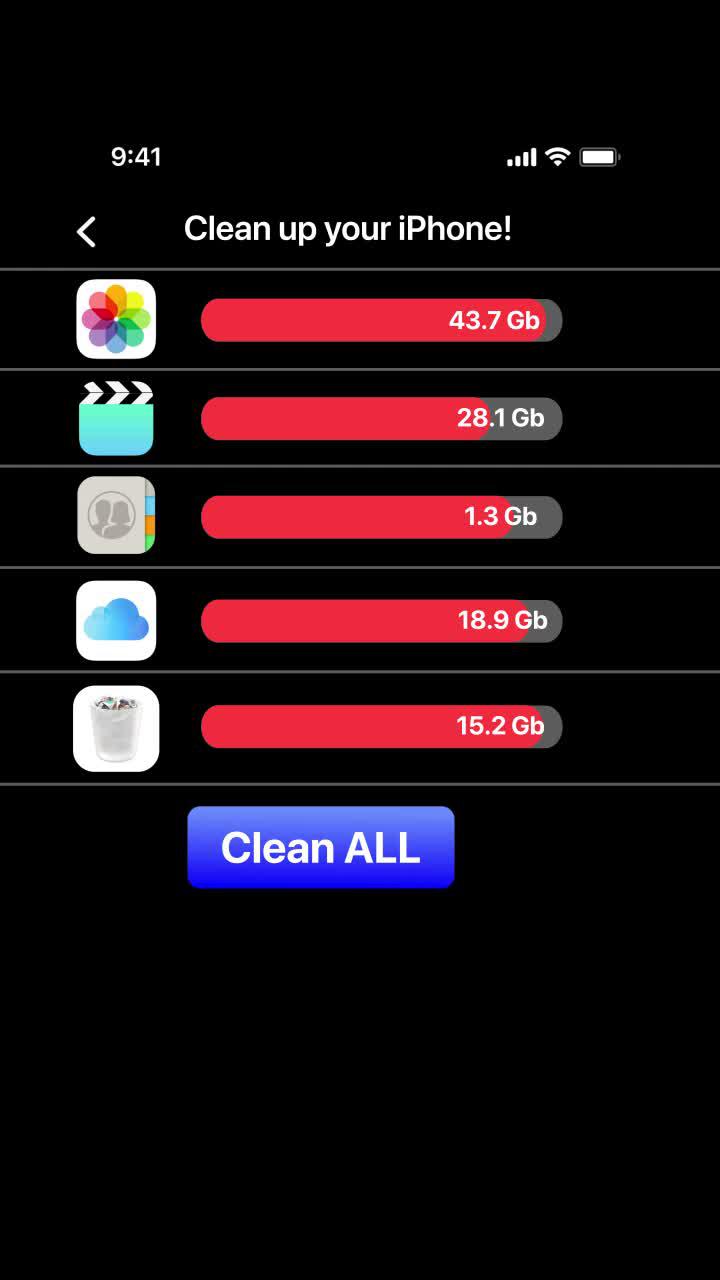Click the iCloud 18.9 Gb progress bar
The height and width of the screenshot is (1280, 720).
click(381, 621)
